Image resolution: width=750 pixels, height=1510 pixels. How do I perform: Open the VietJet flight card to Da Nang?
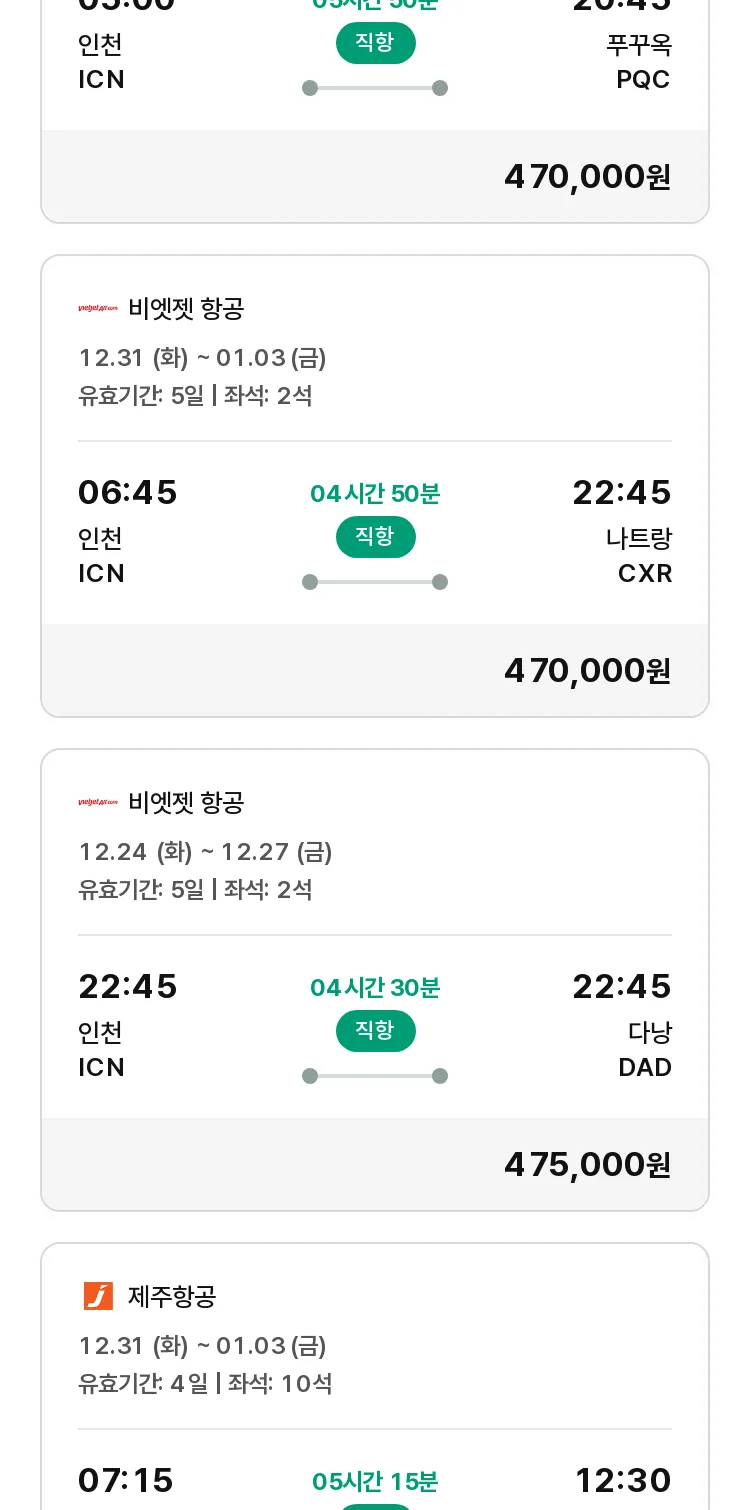click(375, 980)
